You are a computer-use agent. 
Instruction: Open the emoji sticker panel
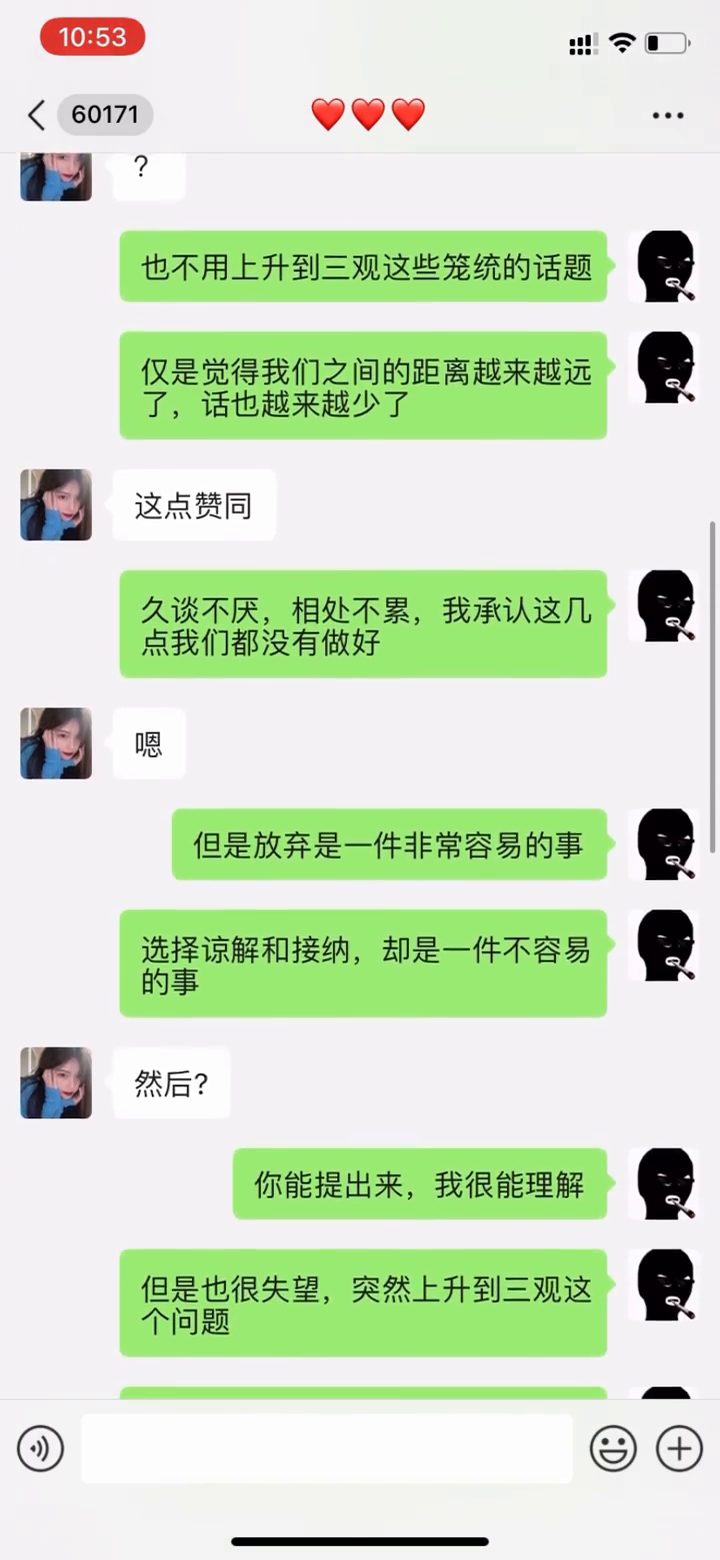click(613, 1449)
